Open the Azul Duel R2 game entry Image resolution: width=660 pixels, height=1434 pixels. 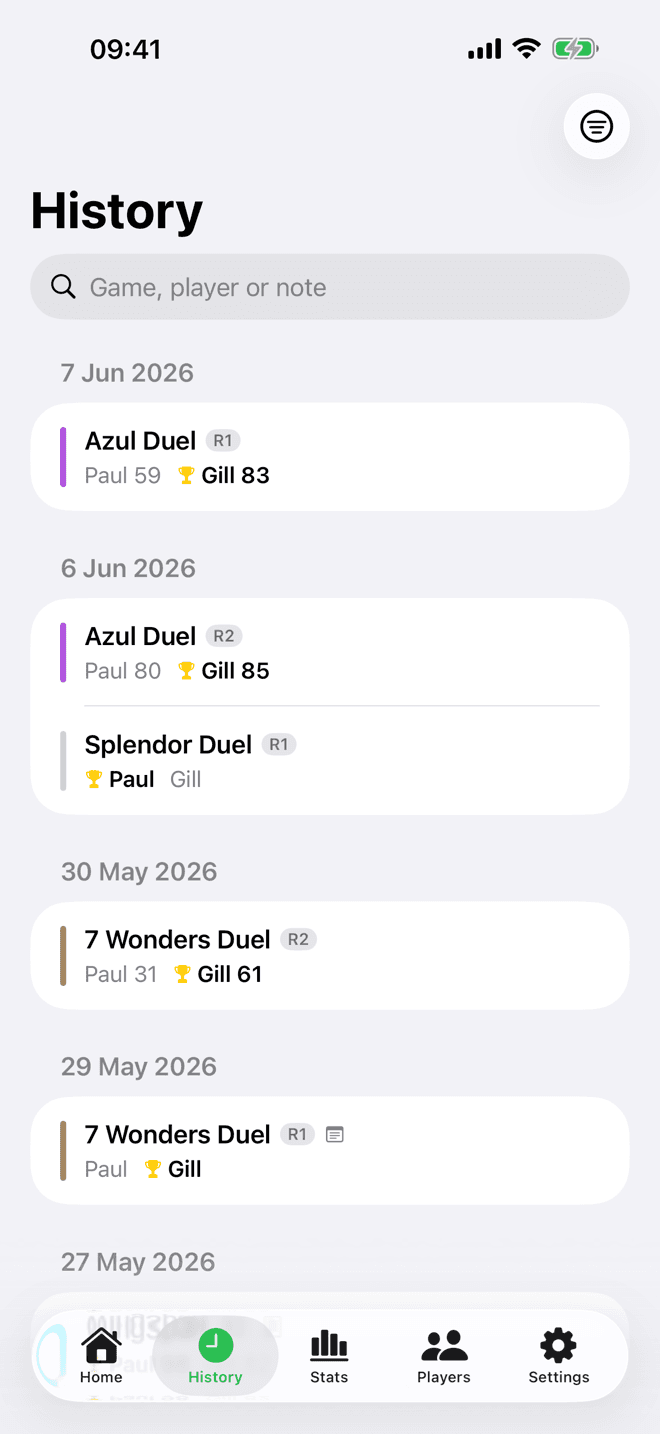tap(330, 652)
